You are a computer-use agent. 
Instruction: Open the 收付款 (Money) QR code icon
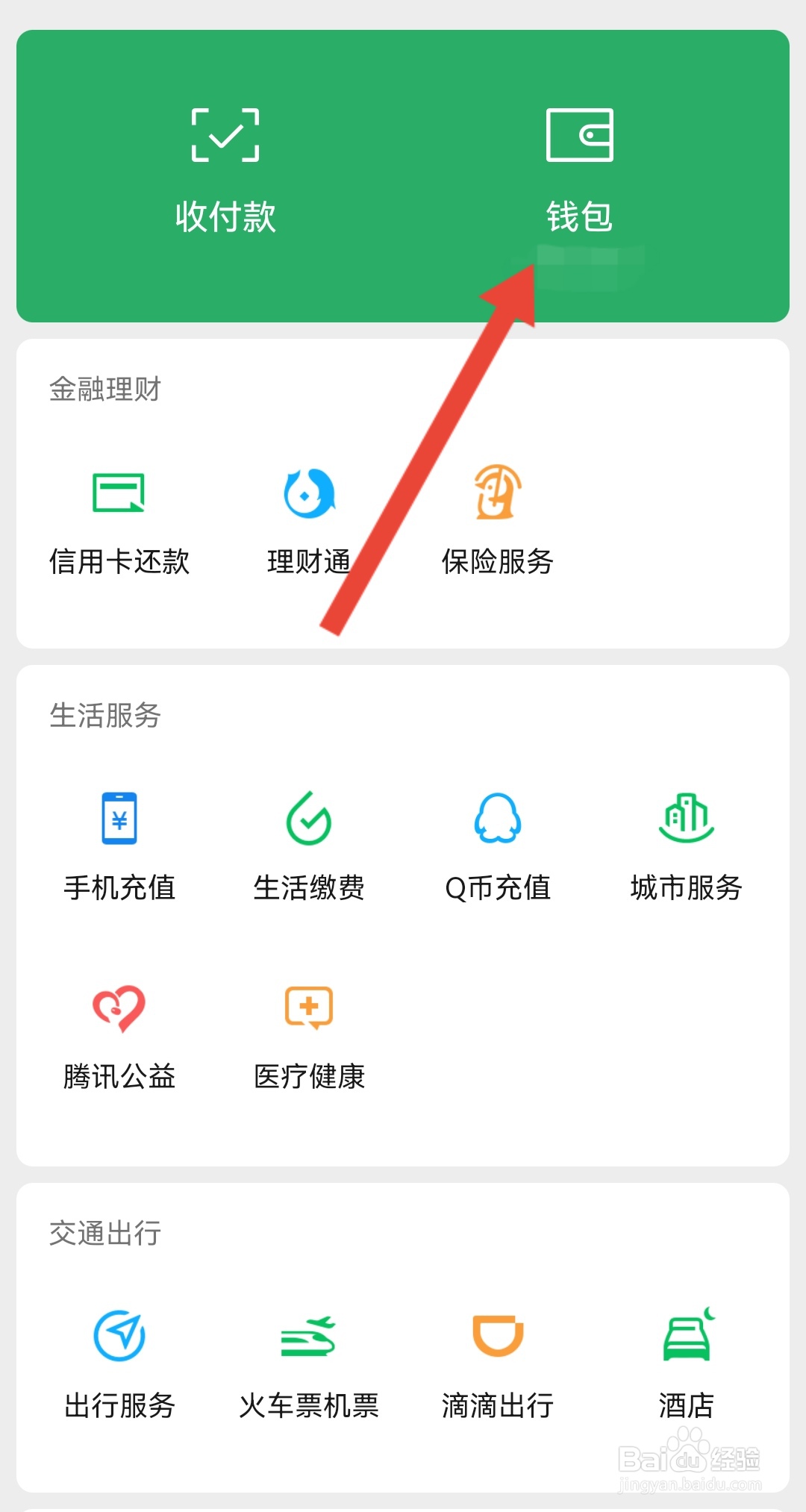click(224, 136)
